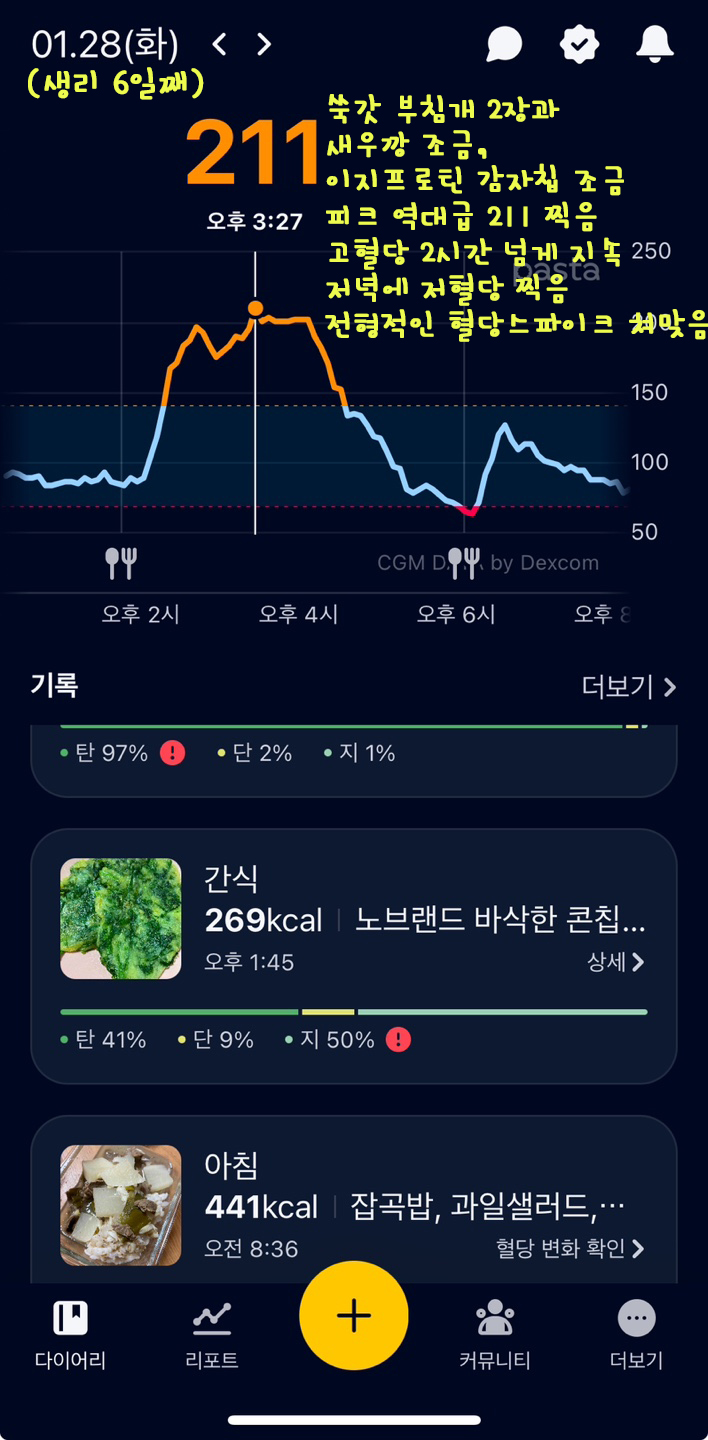Tap the meal marker at 오후 2시
Screen dimensions: 708x1440
coord(121,563)
